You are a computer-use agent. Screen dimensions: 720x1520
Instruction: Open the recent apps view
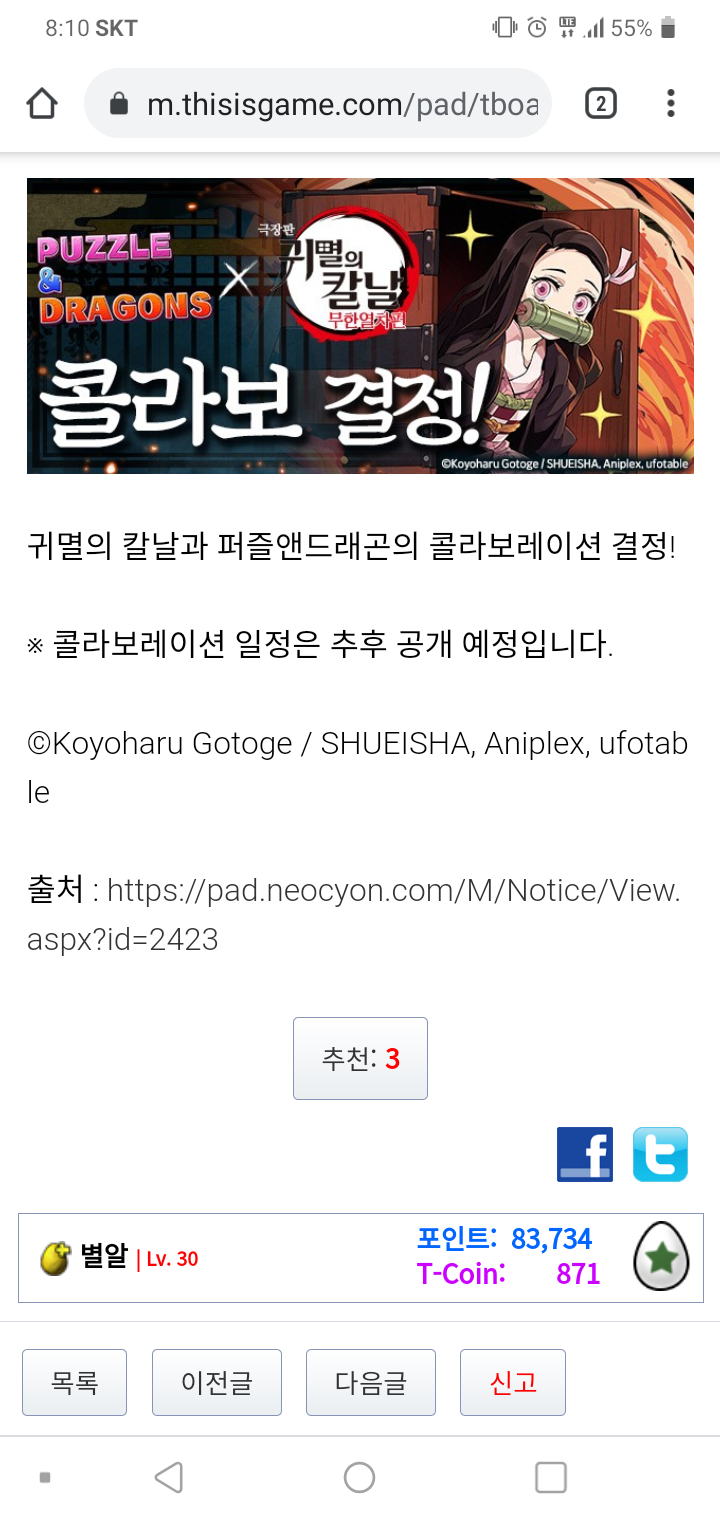point(551,1477)
